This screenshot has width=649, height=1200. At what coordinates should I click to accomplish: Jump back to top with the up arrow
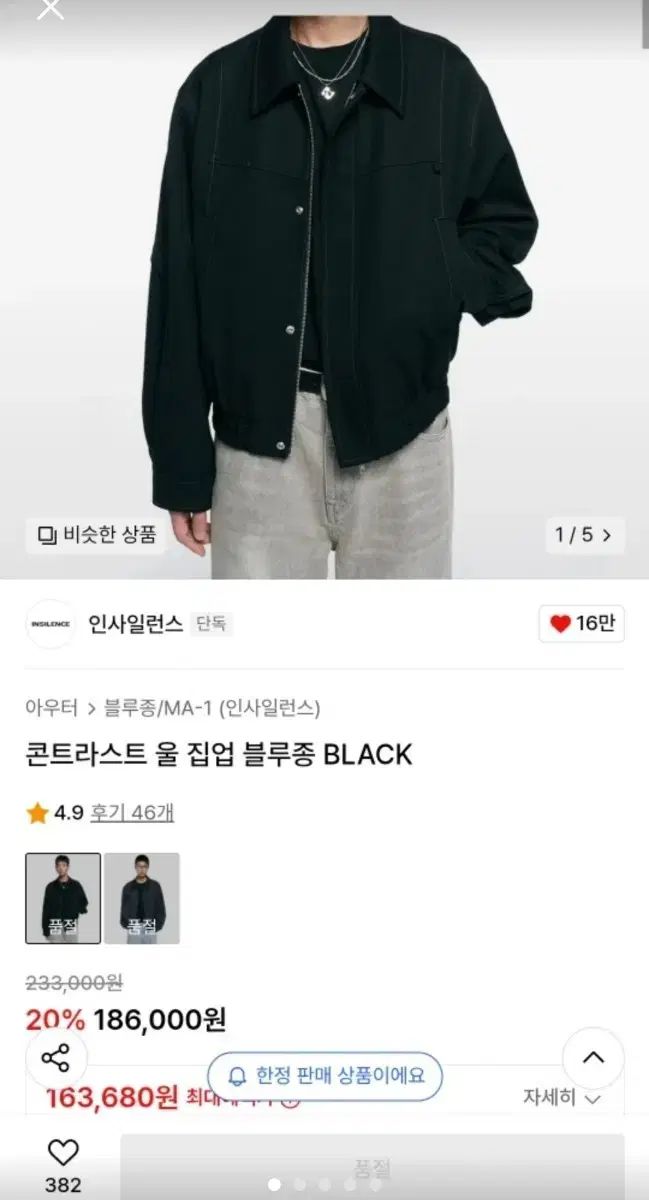click(593, 1058)
